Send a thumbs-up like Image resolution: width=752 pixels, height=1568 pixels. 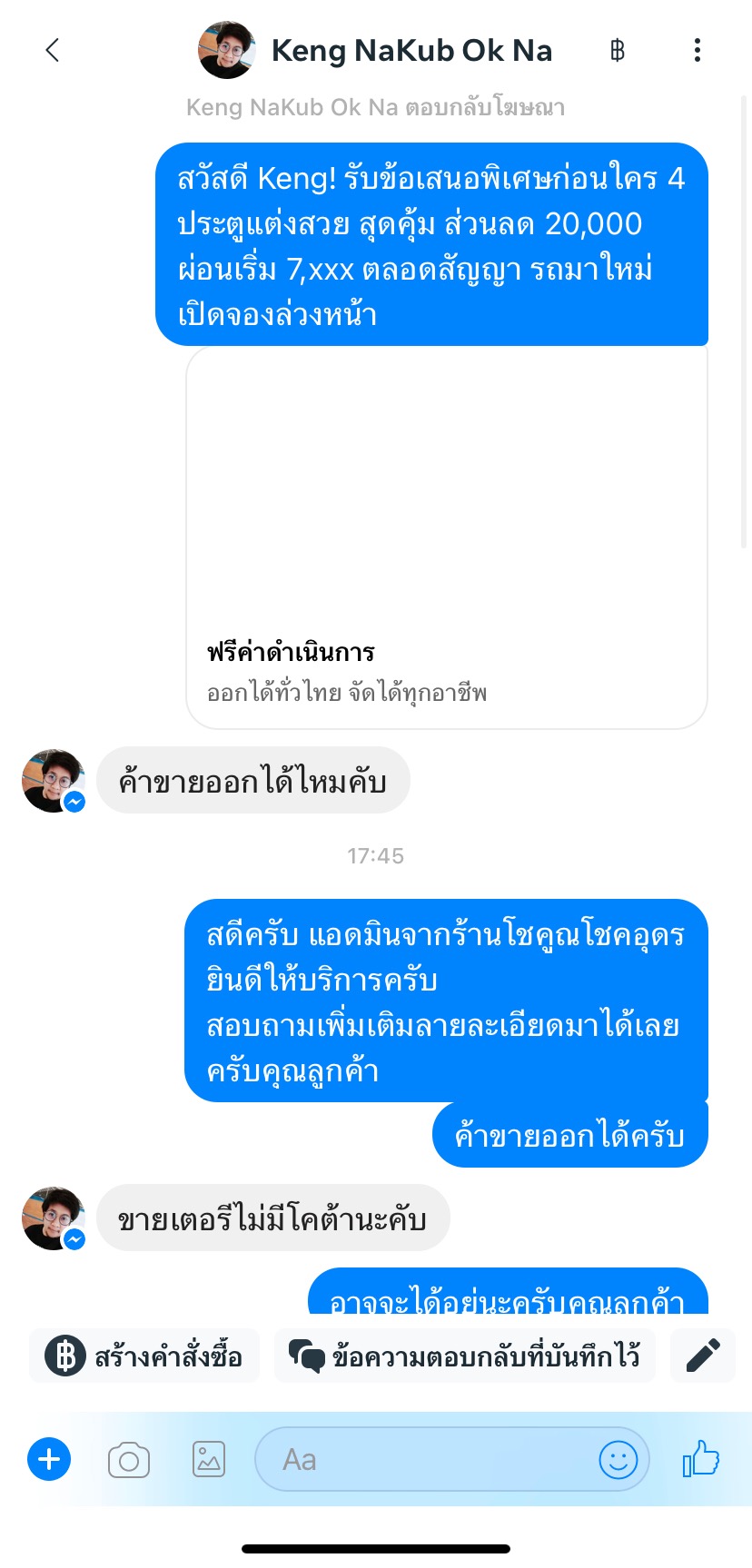click(x=700, y=1460)
